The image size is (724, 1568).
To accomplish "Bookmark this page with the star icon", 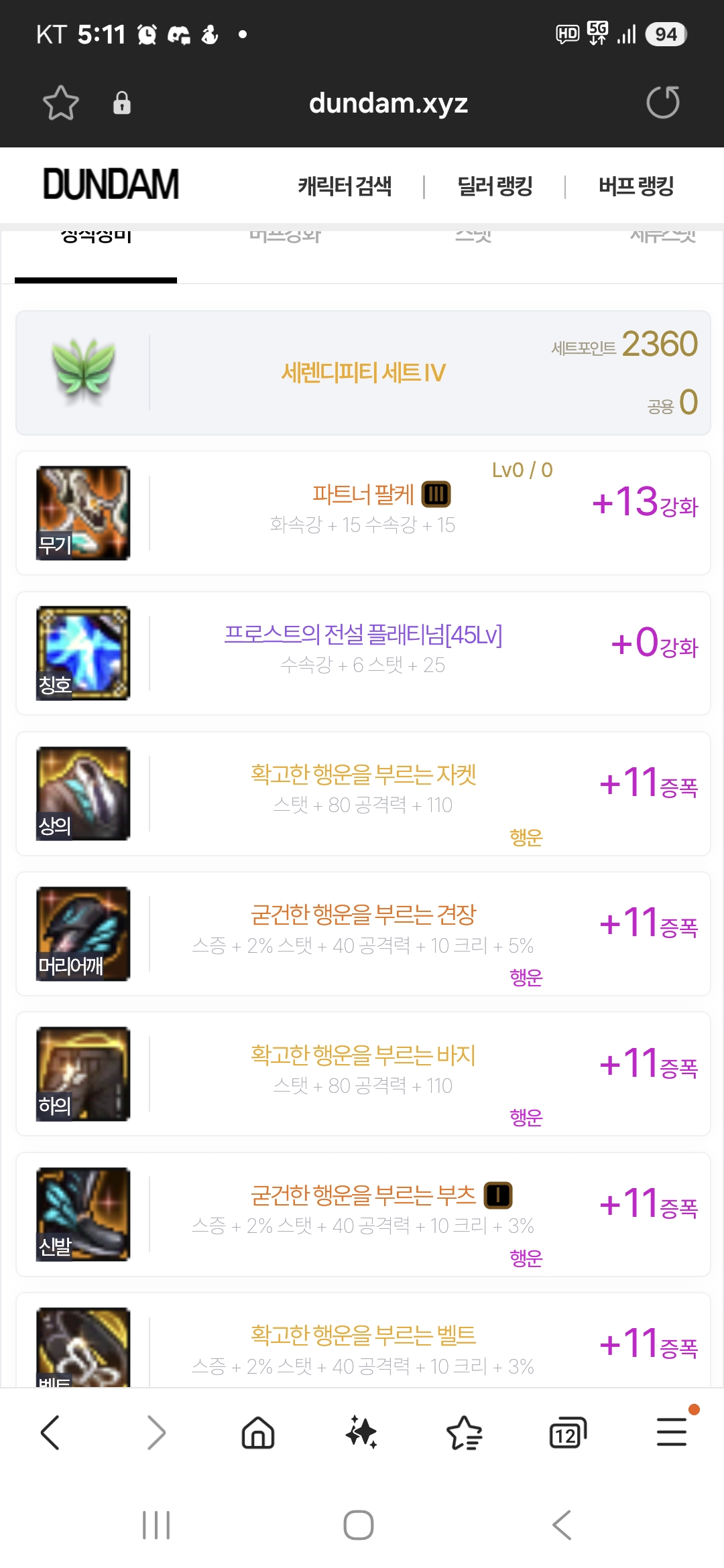I will [60, 103].
